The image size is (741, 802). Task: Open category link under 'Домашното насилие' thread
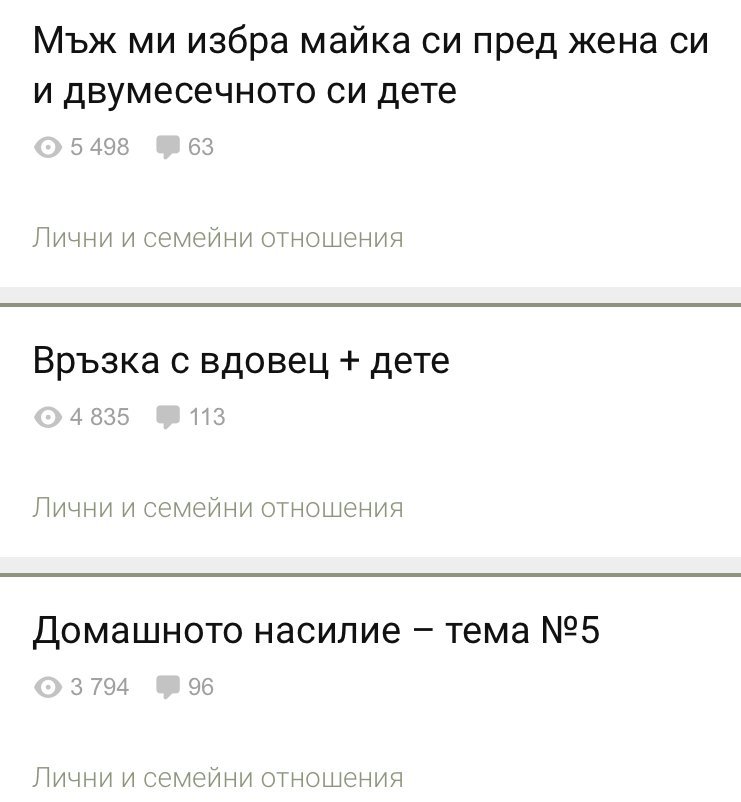pyautogui.click(x=218, y=778)
